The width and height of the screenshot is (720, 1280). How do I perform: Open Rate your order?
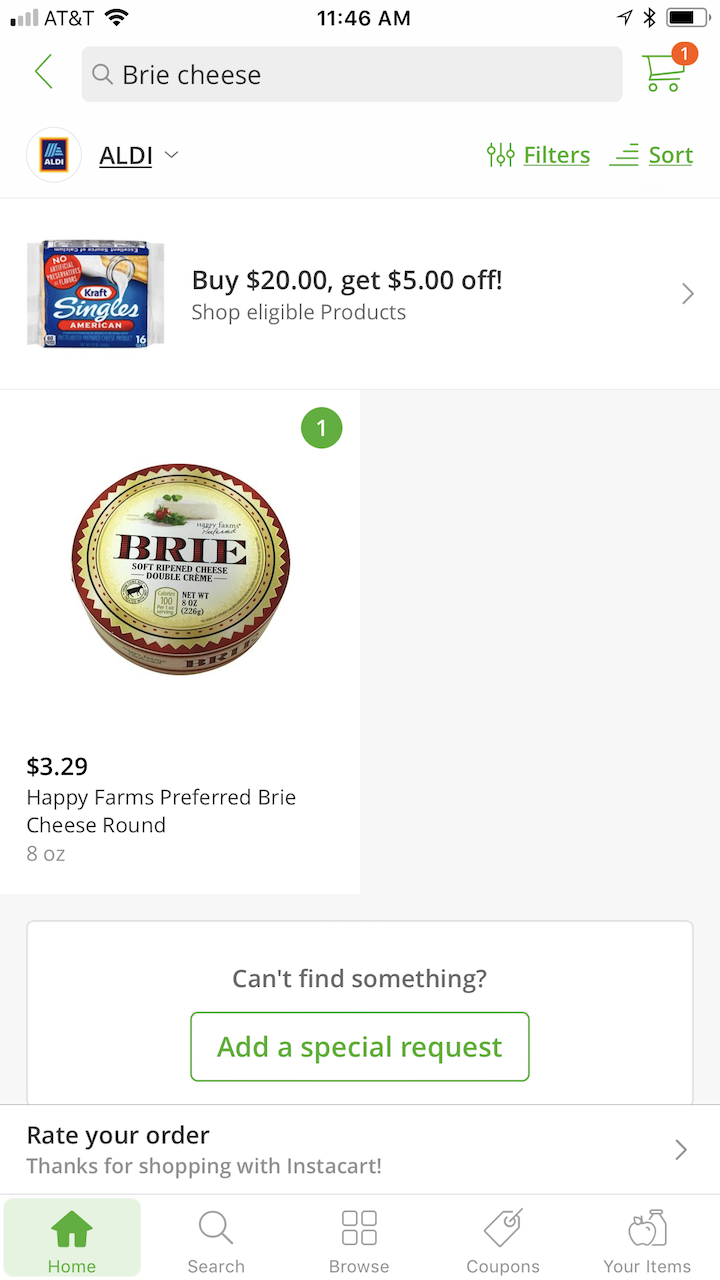(x=360, y=1150)
